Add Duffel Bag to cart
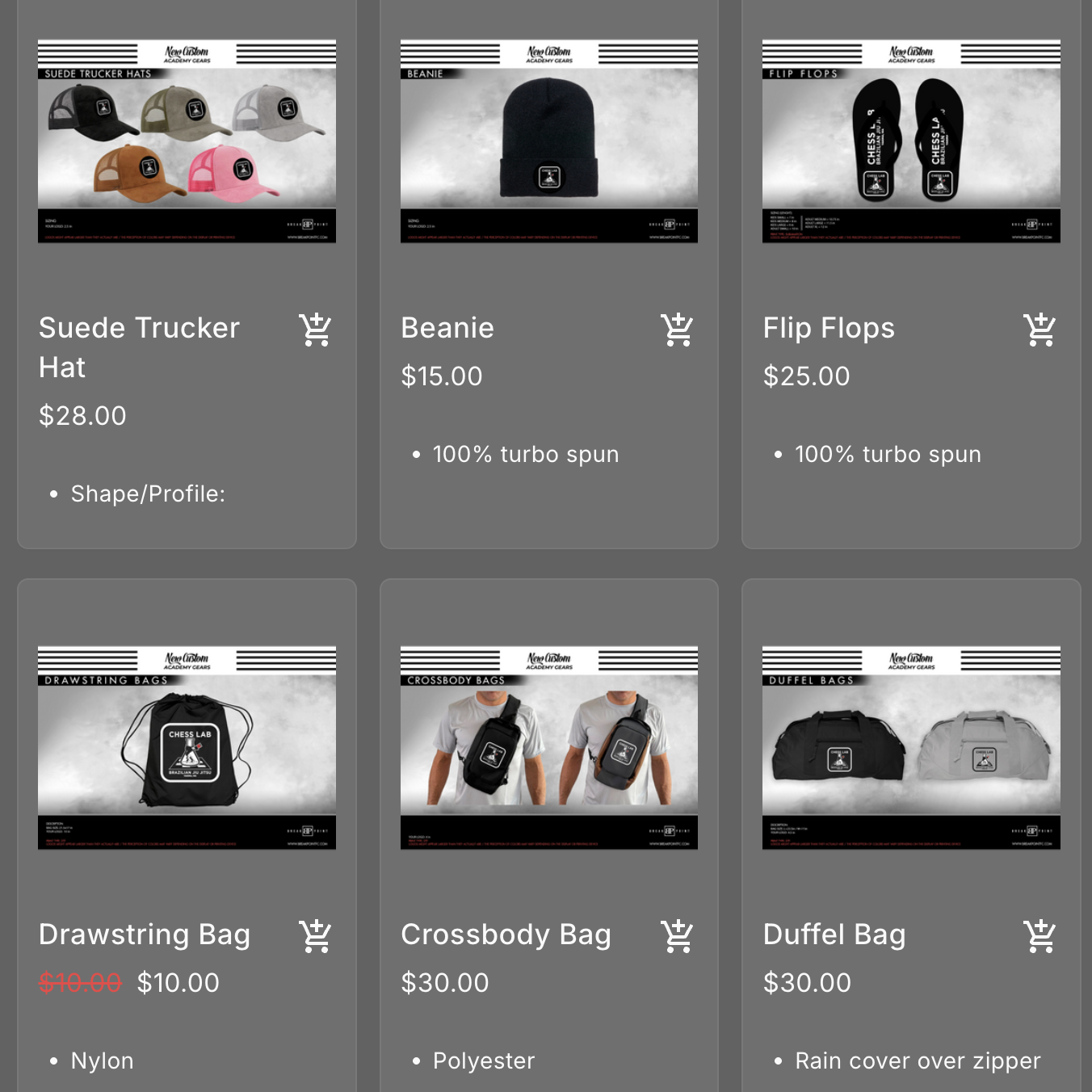The width and height of the screenshot is (1092, 1092). tap(1039, 936)
